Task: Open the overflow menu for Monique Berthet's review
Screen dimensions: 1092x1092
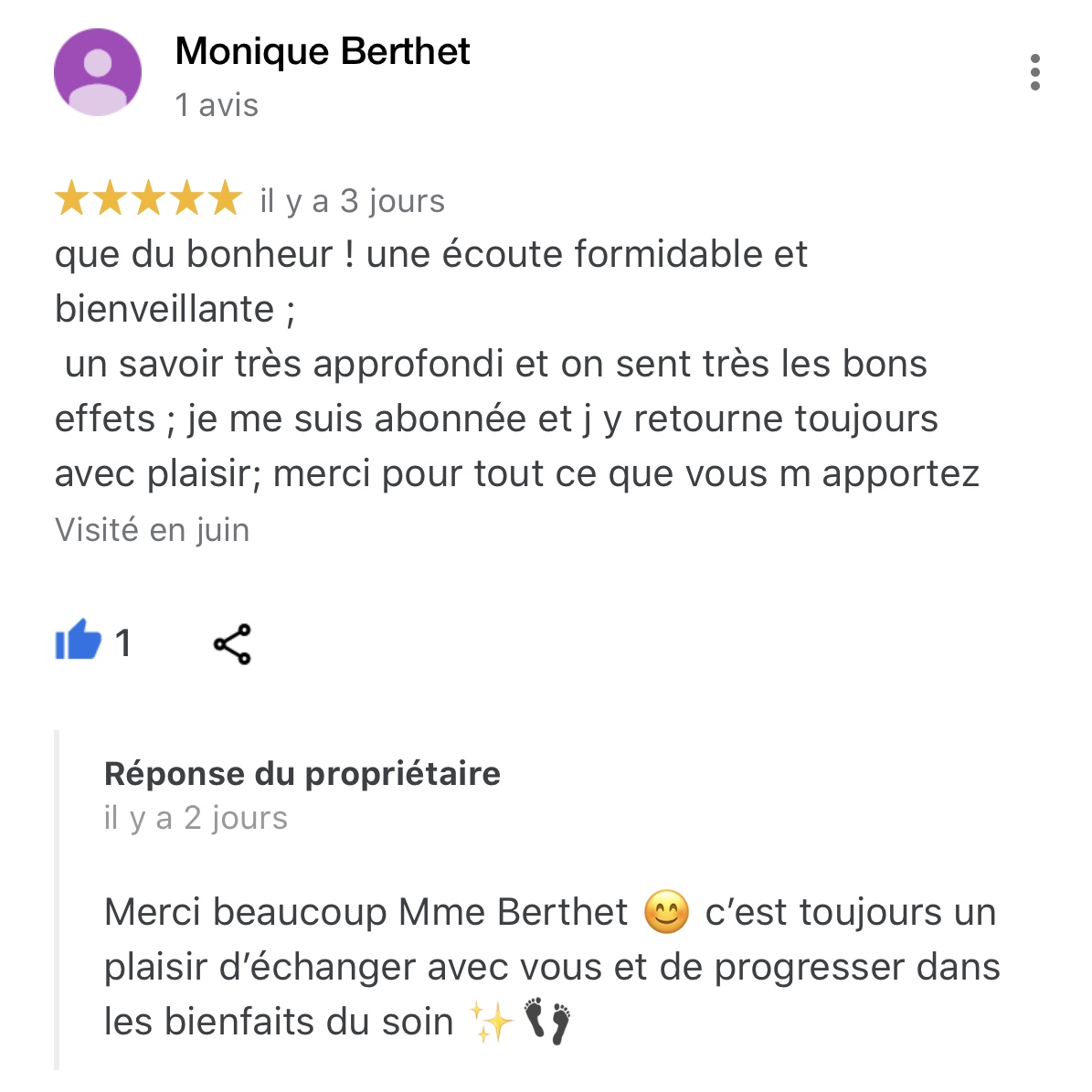Action: [x=1034, y=72]
